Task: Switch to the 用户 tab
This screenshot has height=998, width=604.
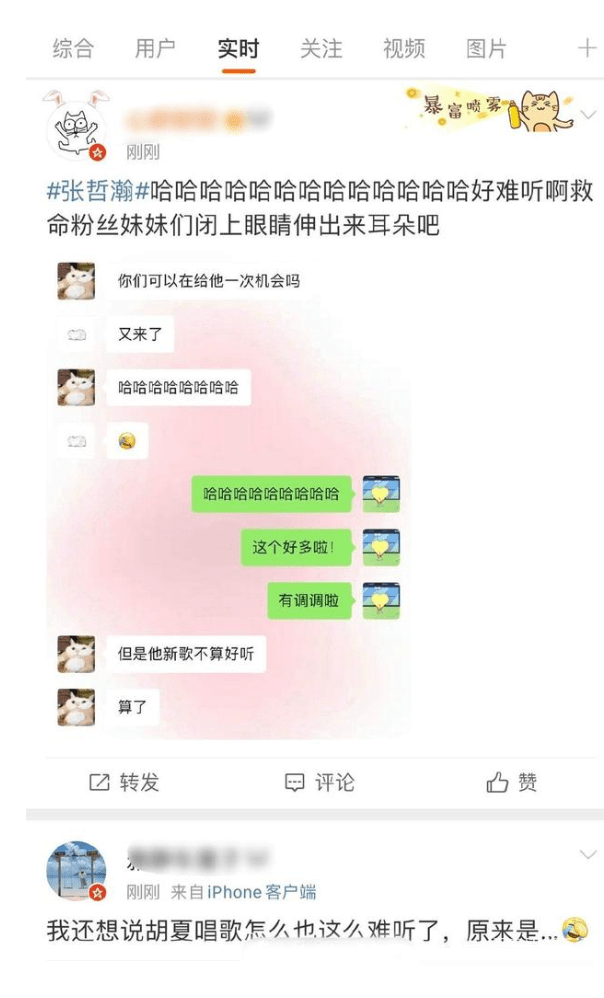Action: (x=155, y=48)
